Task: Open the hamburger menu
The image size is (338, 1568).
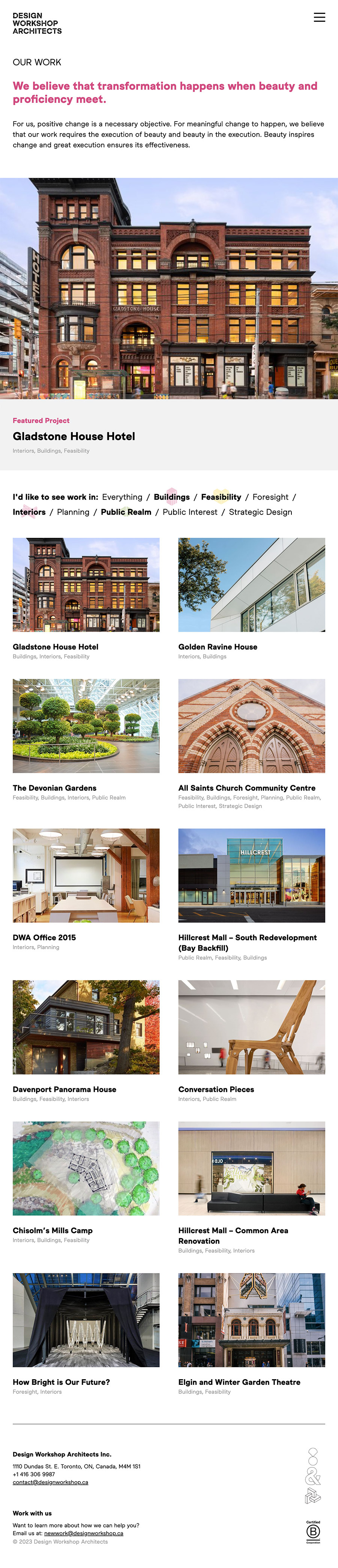Action: click(319, 17)
